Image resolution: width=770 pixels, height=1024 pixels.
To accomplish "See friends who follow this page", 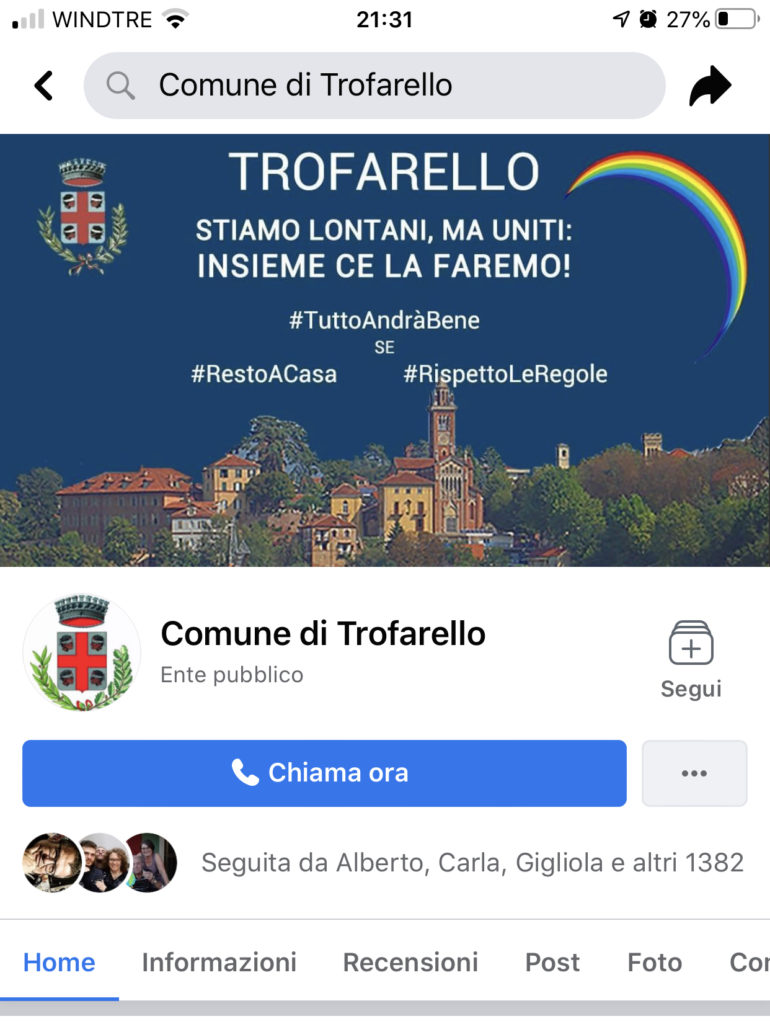I will [385, 862].
